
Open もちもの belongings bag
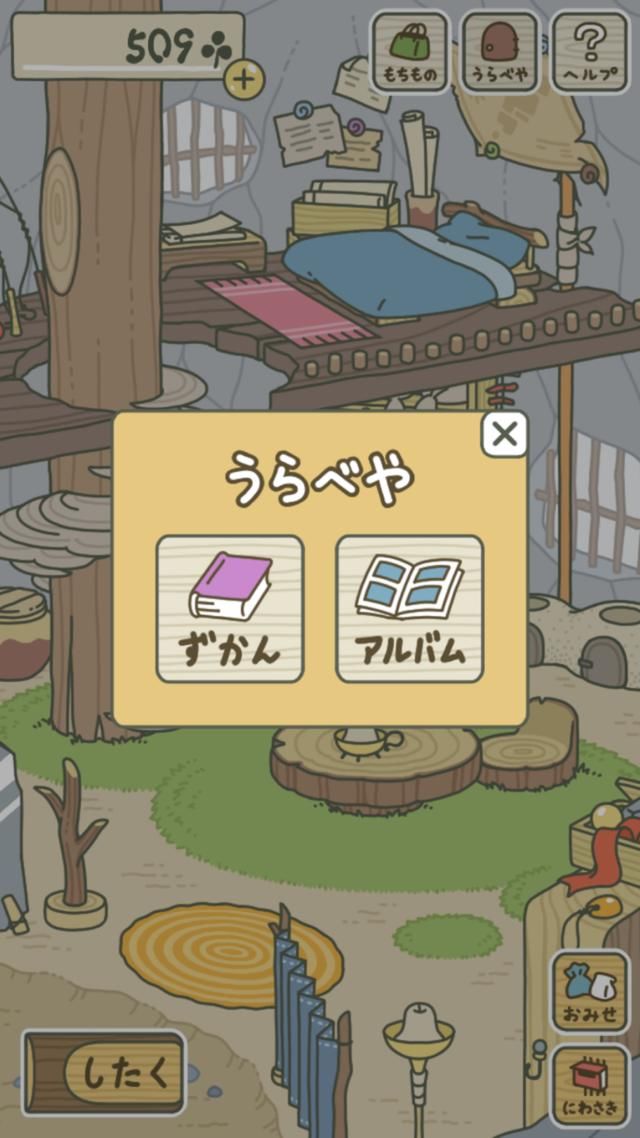(410, 51)
